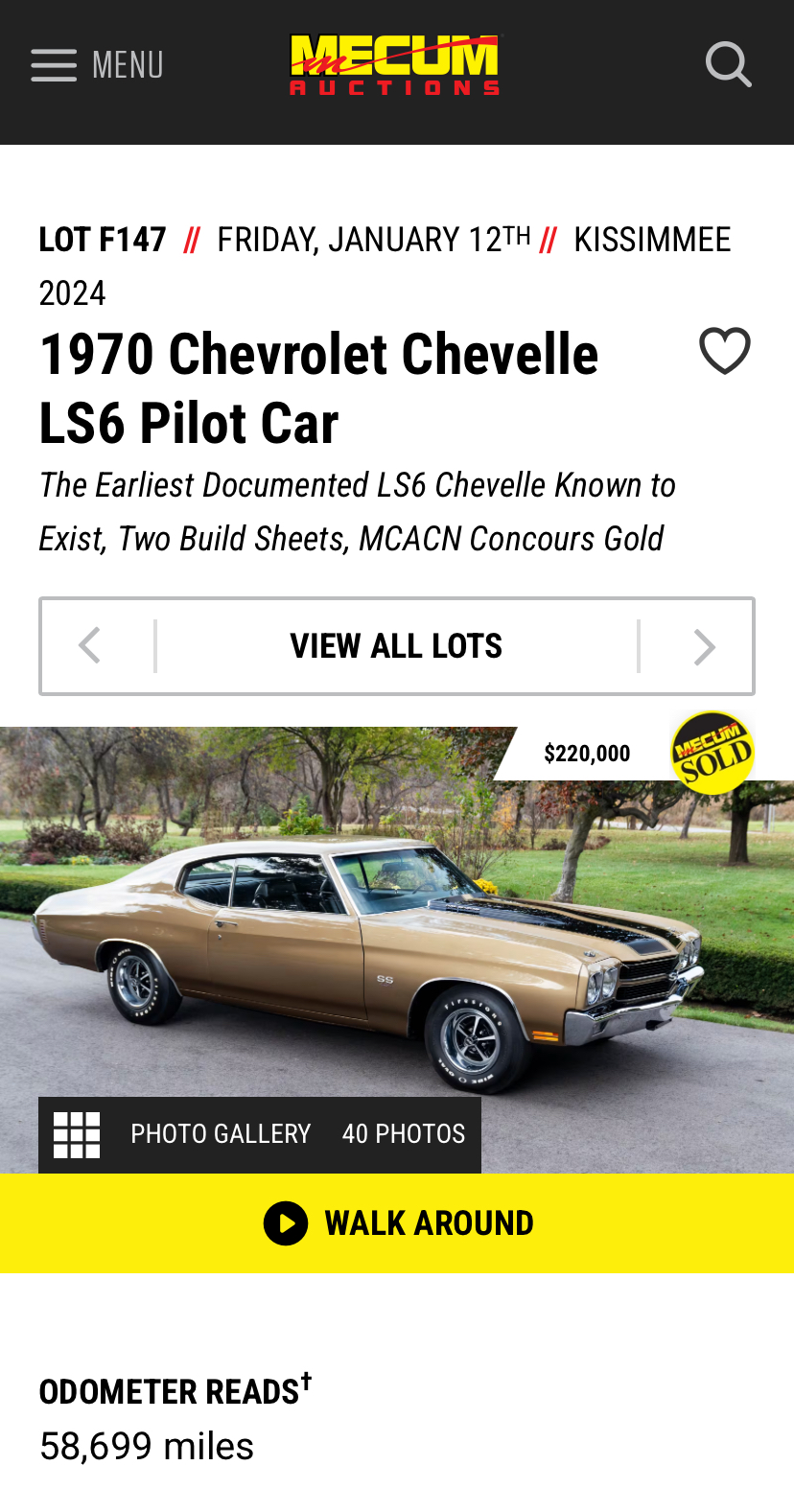Image resolution: width=794 pixels, height=1512 pixels.
Task: Go to Mecum Auctions home via logo
Action: (395, 65)
